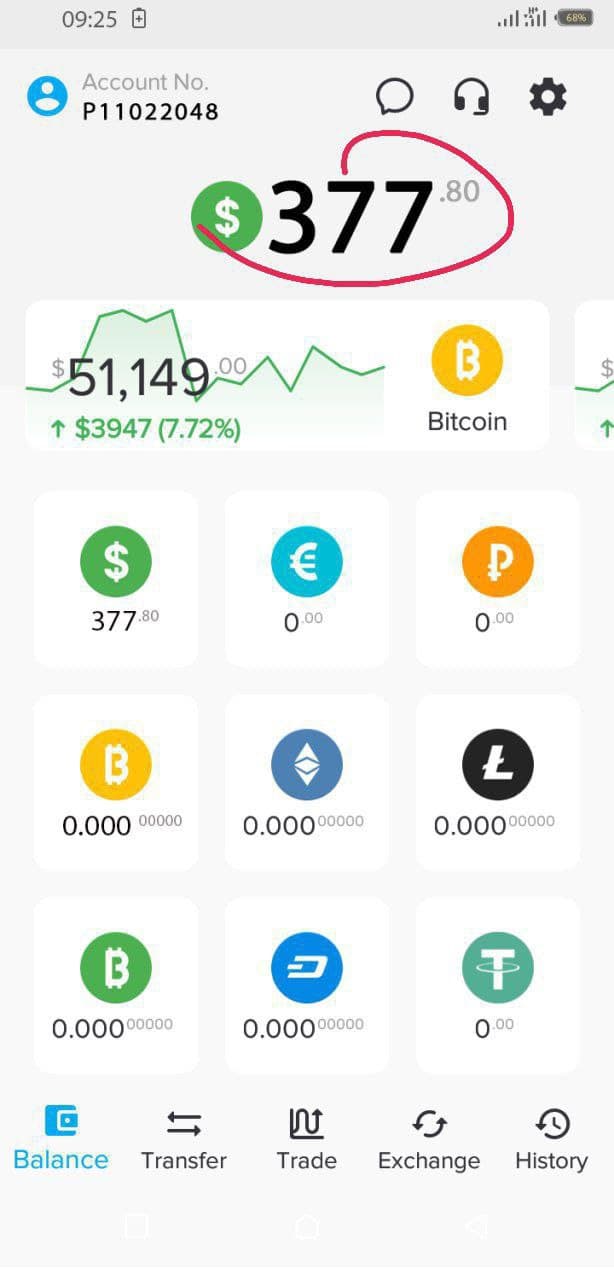Open the green Bitcoin Cash wallet tile
The width and height of the screenshot is (614, 1280).
click(x=116, y=985)
